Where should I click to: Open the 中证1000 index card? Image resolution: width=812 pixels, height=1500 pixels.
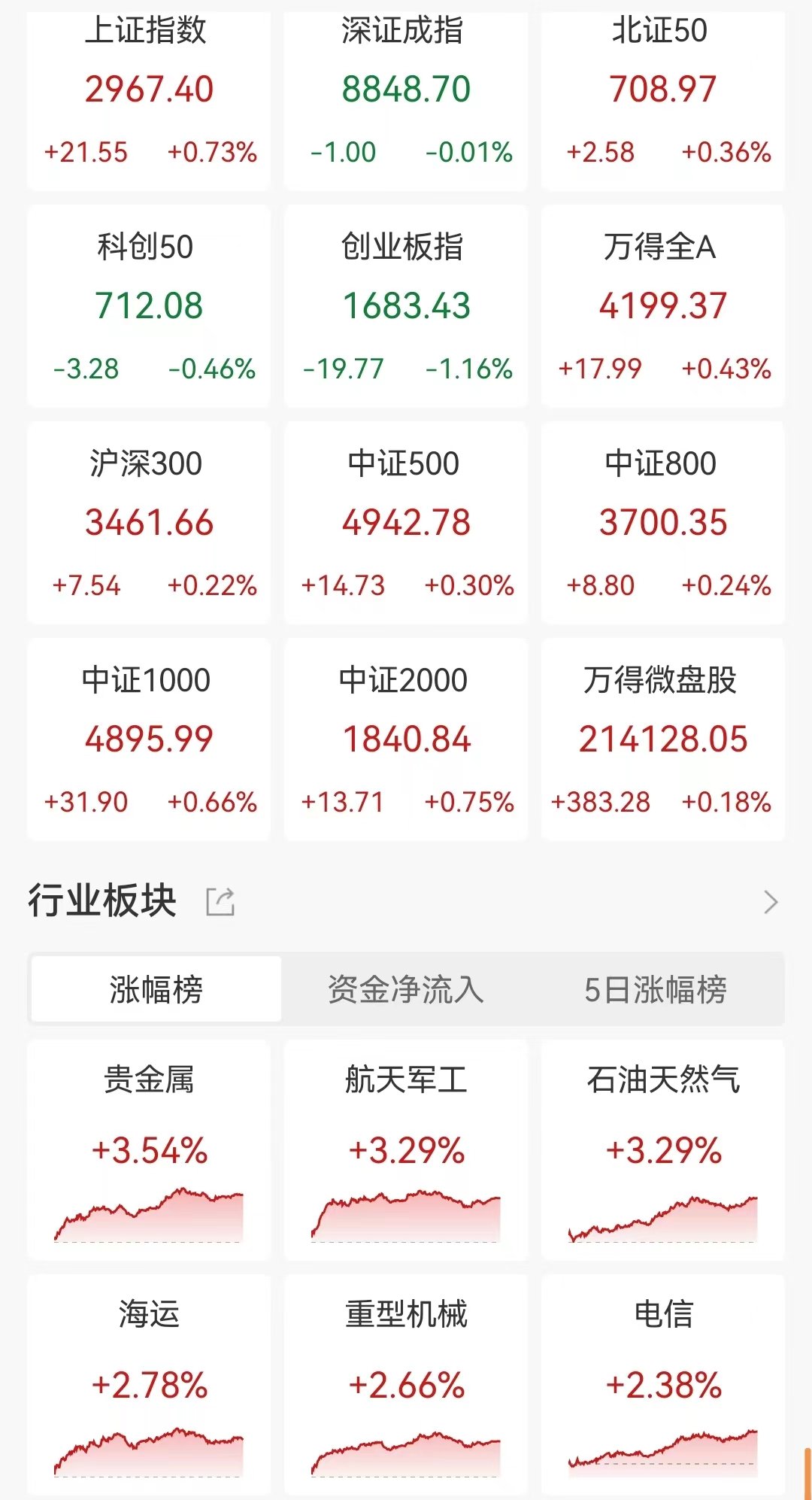(149, 739)
